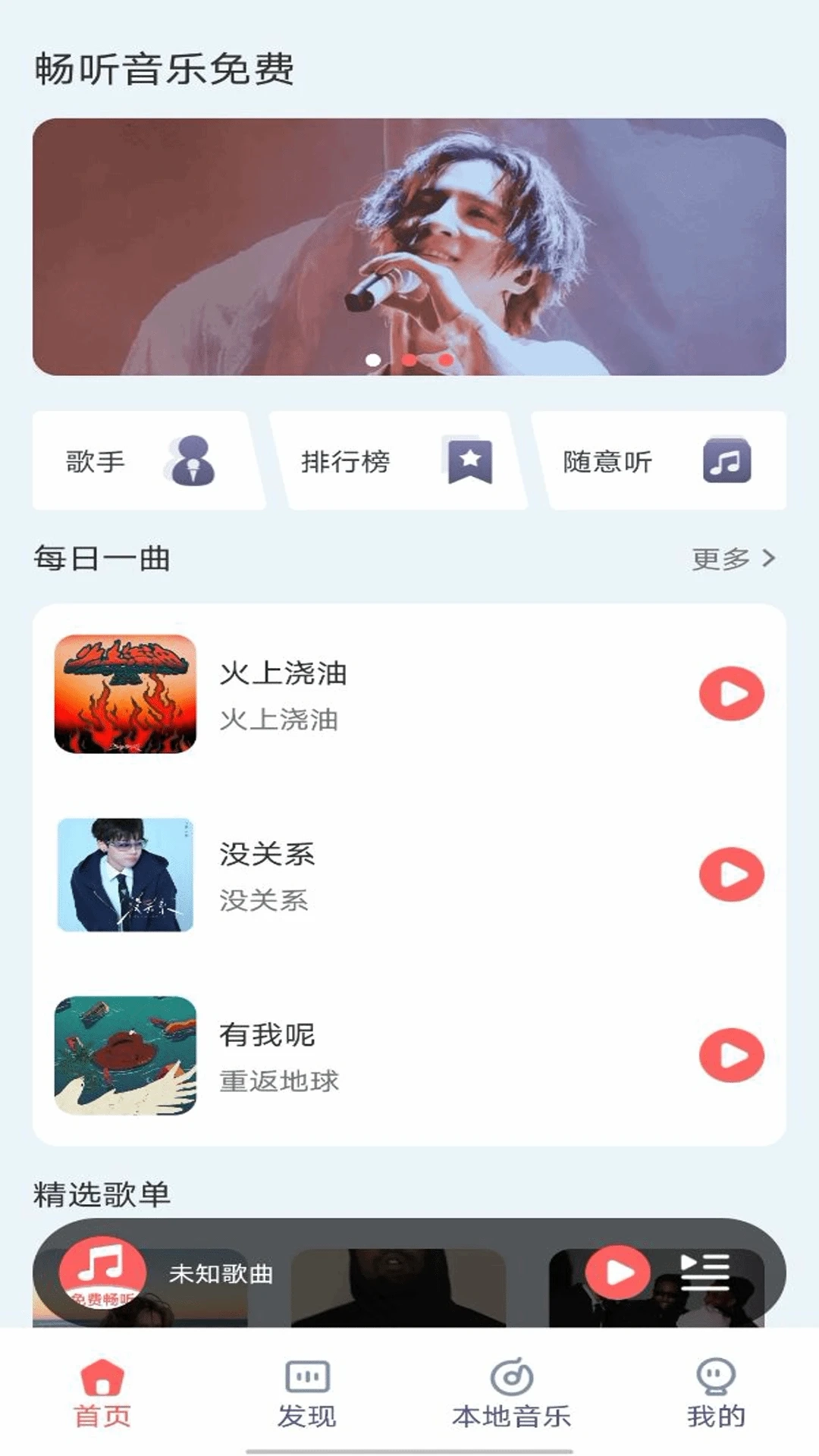819x1456 pixels.
Task: Open the 有我呢 song row
Action: 379,1056
